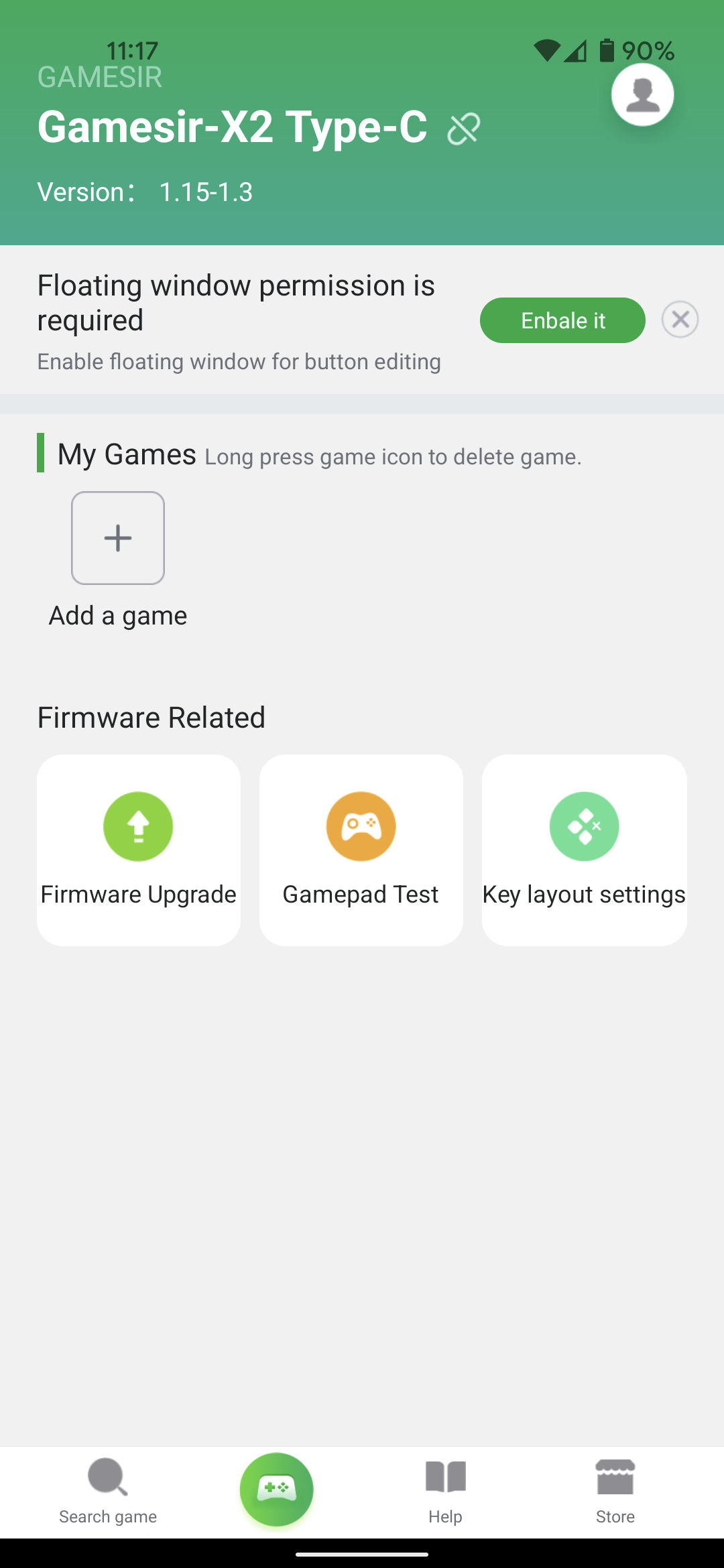This screenshot has width=724, height=1568.
Task: Dismiss the floating window permission banner
Action: (680, 320)
